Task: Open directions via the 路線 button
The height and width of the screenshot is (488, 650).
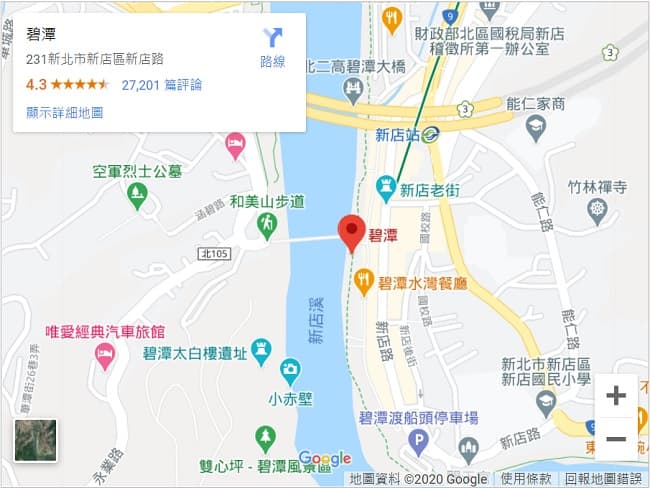Action: 272,47
